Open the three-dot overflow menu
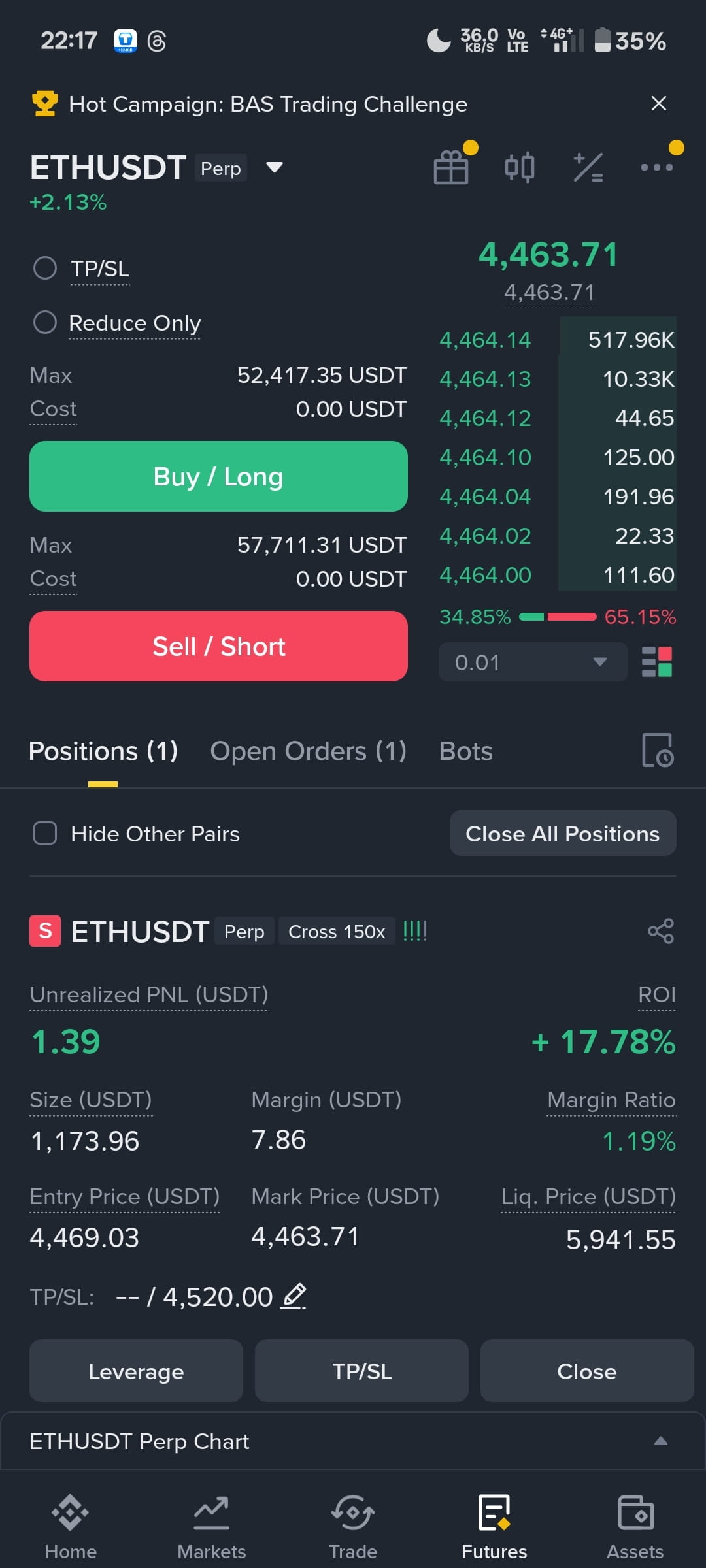Viewport: 706px width, 1568px height. click(x=657, y=167)
